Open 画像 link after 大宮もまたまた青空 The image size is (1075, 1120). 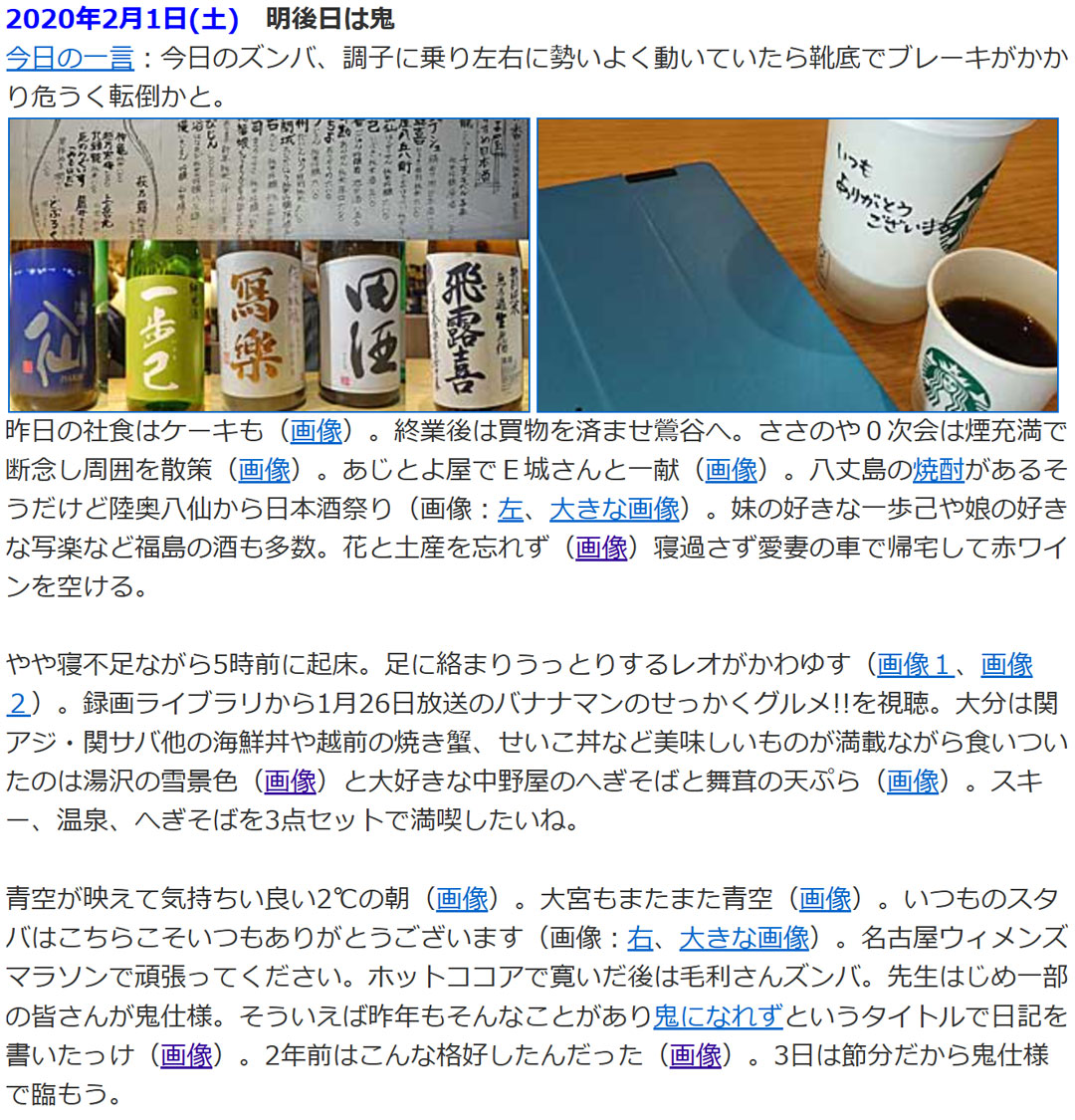coord(825,899)
